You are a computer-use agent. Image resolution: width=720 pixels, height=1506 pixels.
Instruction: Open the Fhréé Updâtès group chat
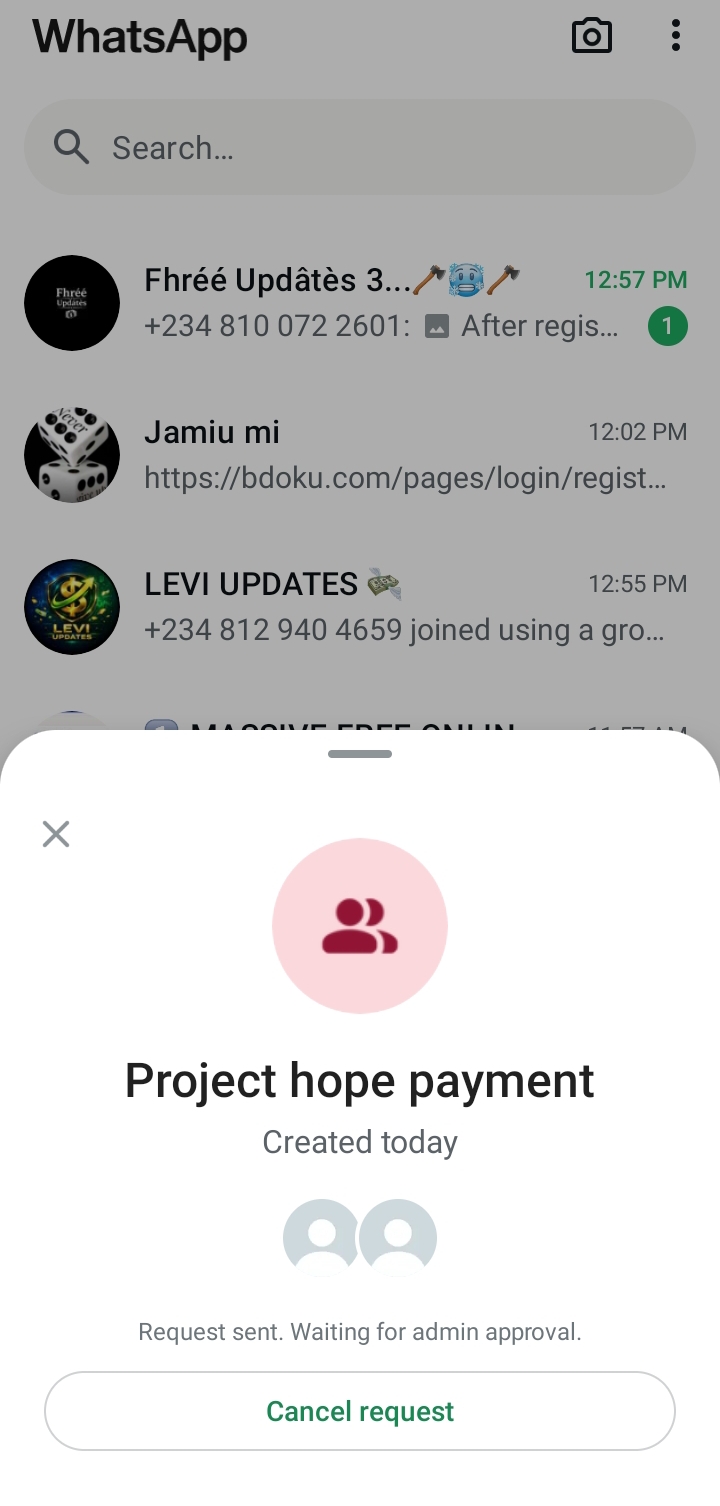pyautogui.click(x=360, y=303)
